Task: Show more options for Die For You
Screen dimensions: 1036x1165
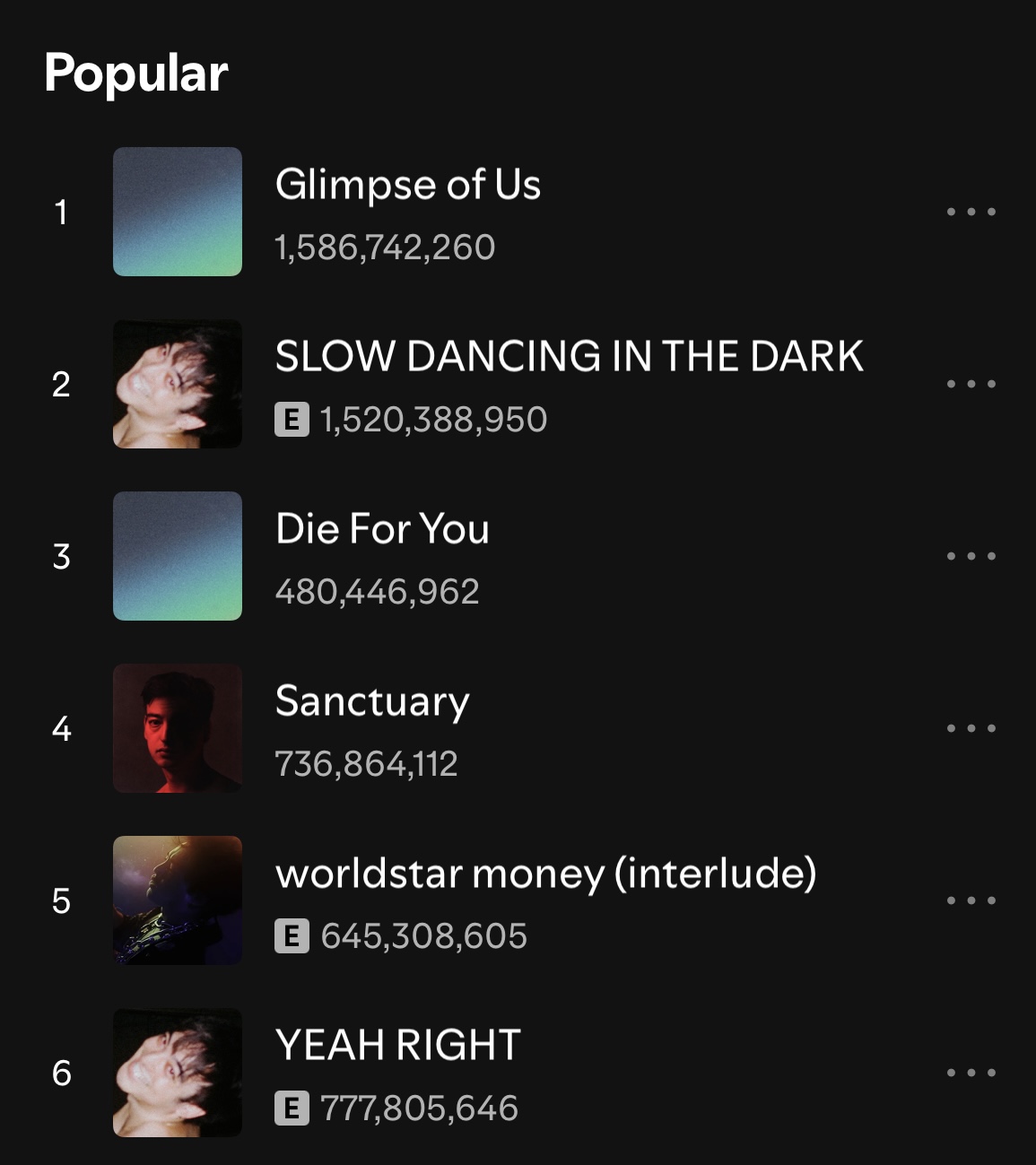Action: (971, 557)
